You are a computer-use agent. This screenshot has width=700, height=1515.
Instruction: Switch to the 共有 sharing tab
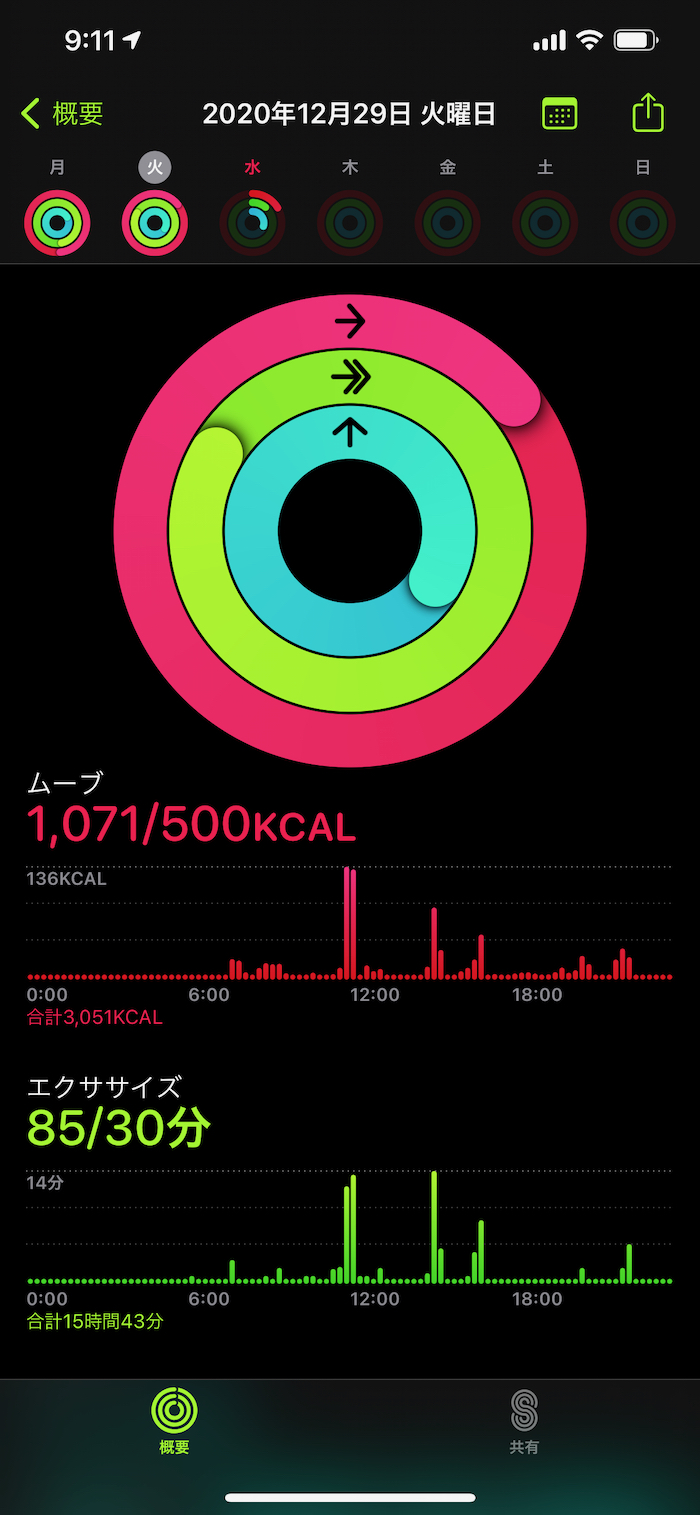524,1421
